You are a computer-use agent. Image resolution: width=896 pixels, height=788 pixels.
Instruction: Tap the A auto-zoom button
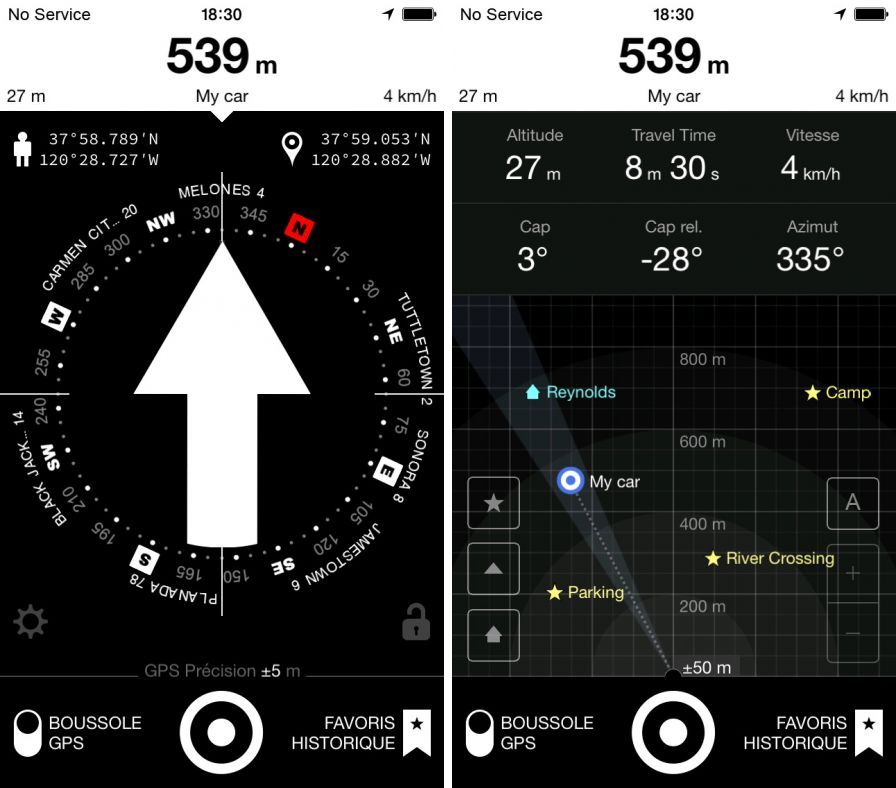tap(852, 503)
